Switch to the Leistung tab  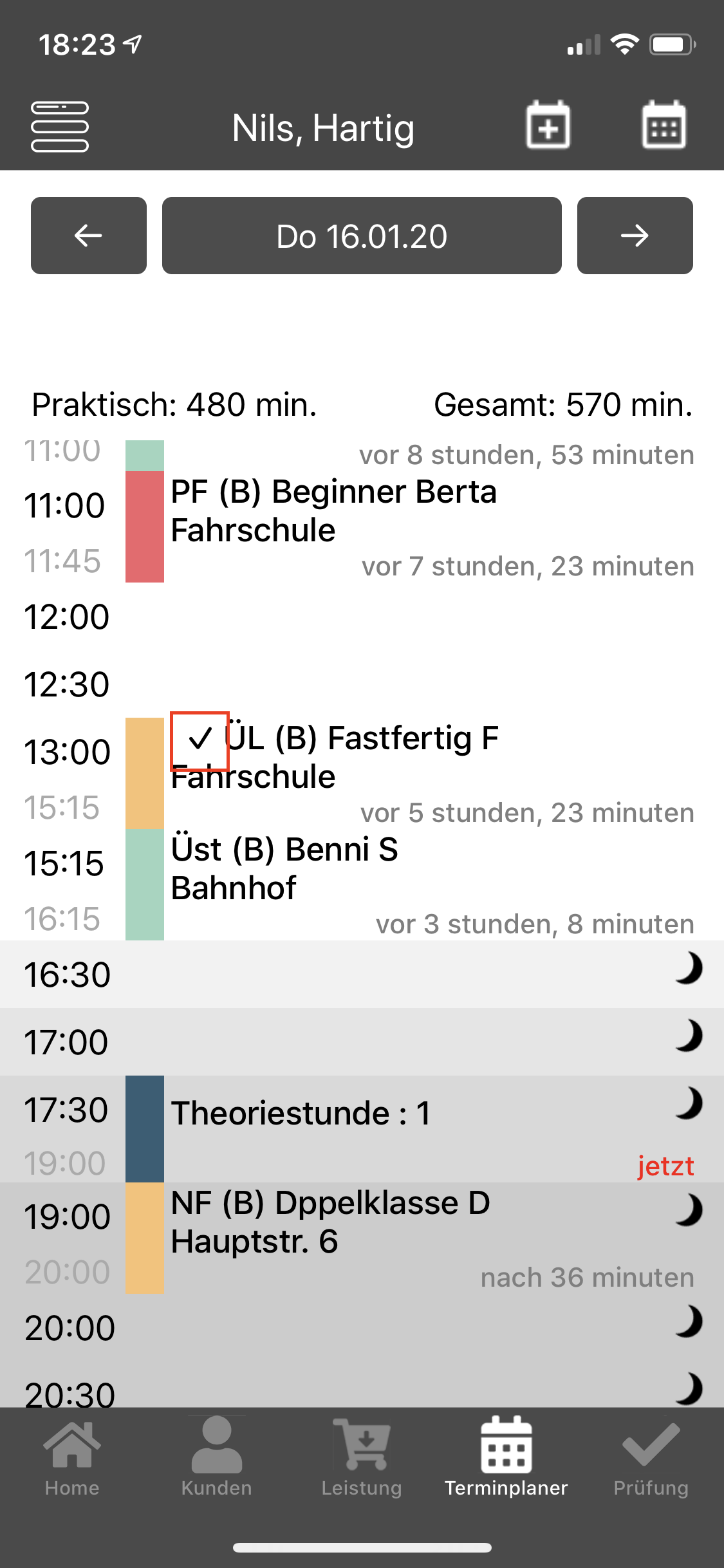pyautogui.click(x=362, y=1457)
